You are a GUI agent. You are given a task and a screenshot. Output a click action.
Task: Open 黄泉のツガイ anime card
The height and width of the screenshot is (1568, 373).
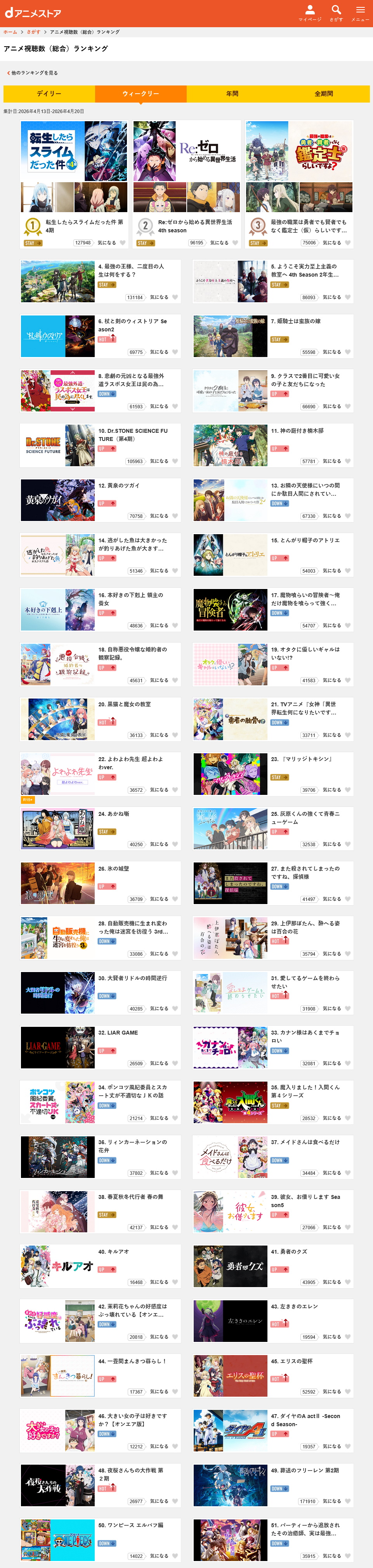(101, 500)
